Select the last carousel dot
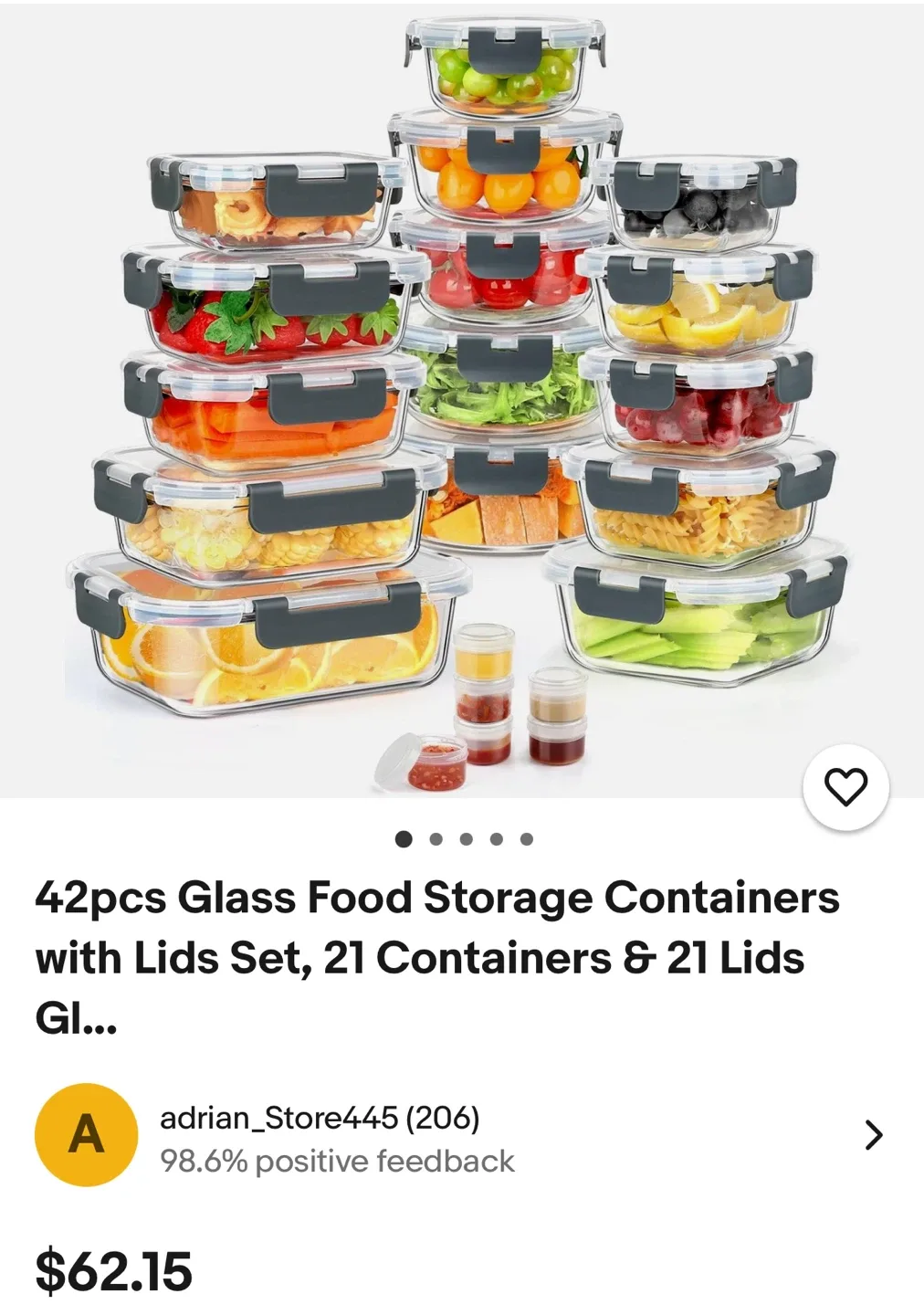 [x=525, y=836]
